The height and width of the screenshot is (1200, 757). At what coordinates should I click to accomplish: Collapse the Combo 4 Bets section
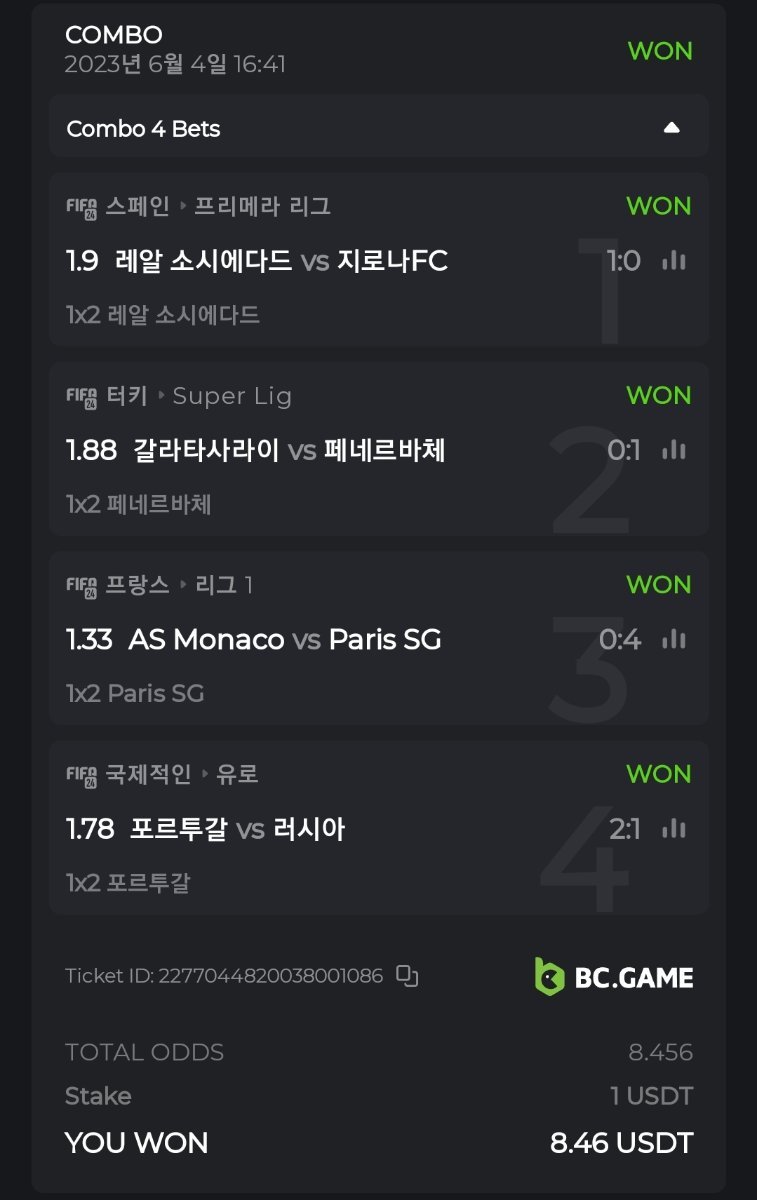click(x=671, y=128)
